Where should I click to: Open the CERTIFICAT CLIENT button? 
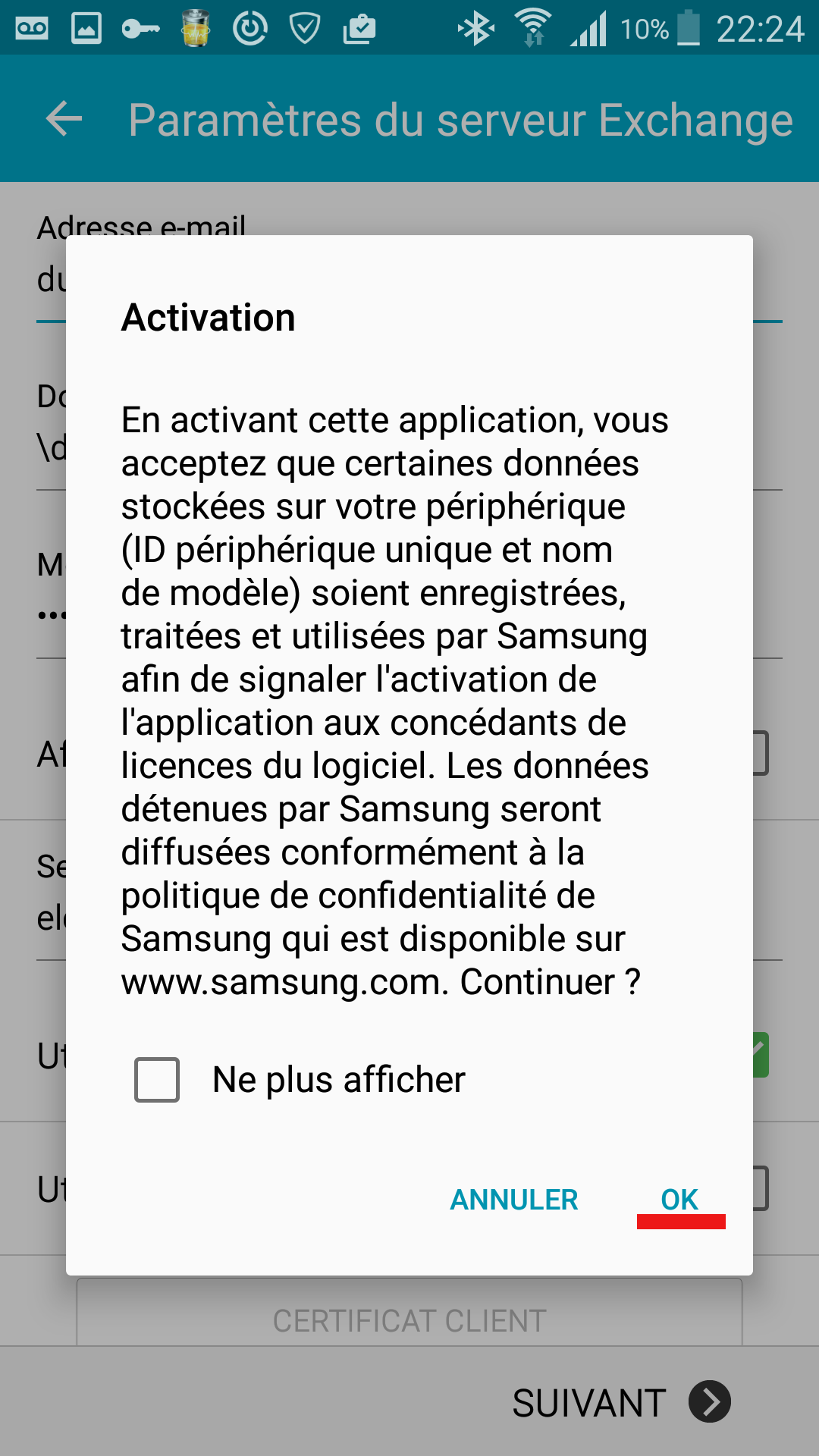(x=409, y=1313)
